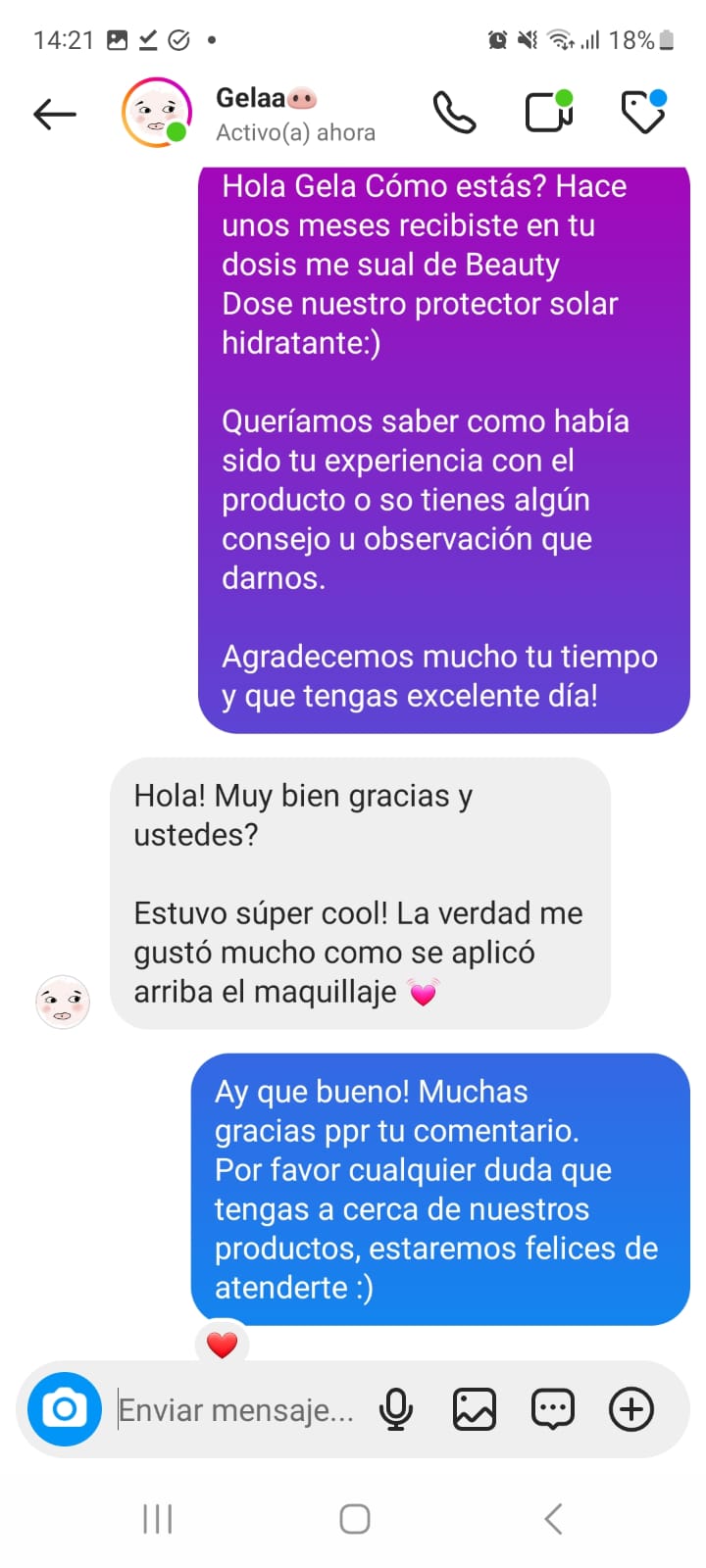Attach a photo from the gallery
Screen dimensions: 706x1568
click(x=474, y=1409)
